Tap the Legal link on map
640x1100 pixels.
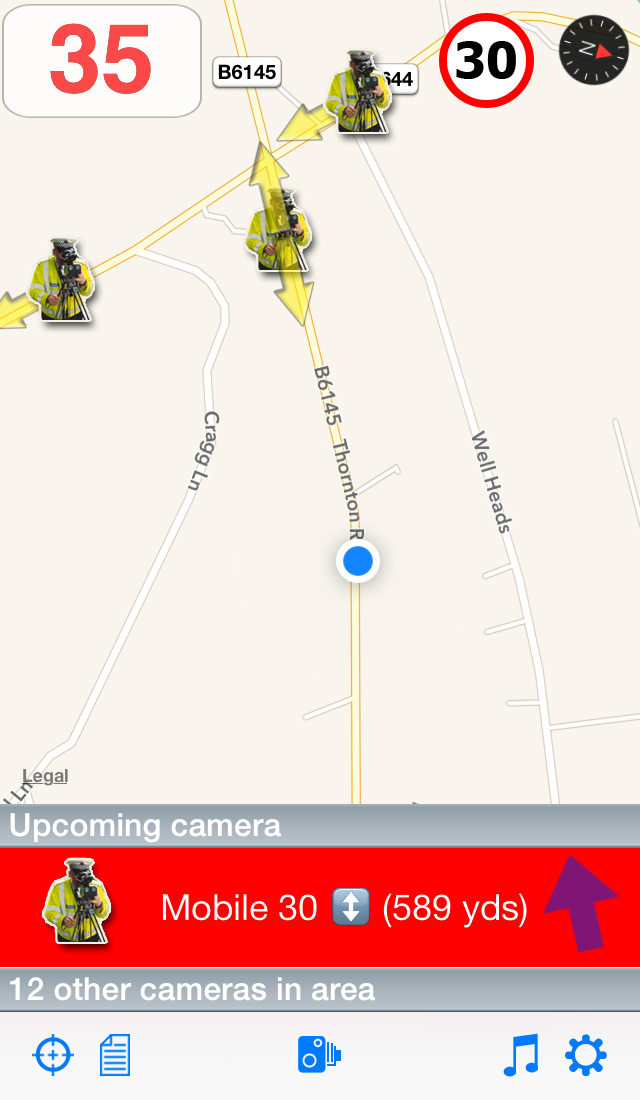pyautogui.click(x=45, y=776)
